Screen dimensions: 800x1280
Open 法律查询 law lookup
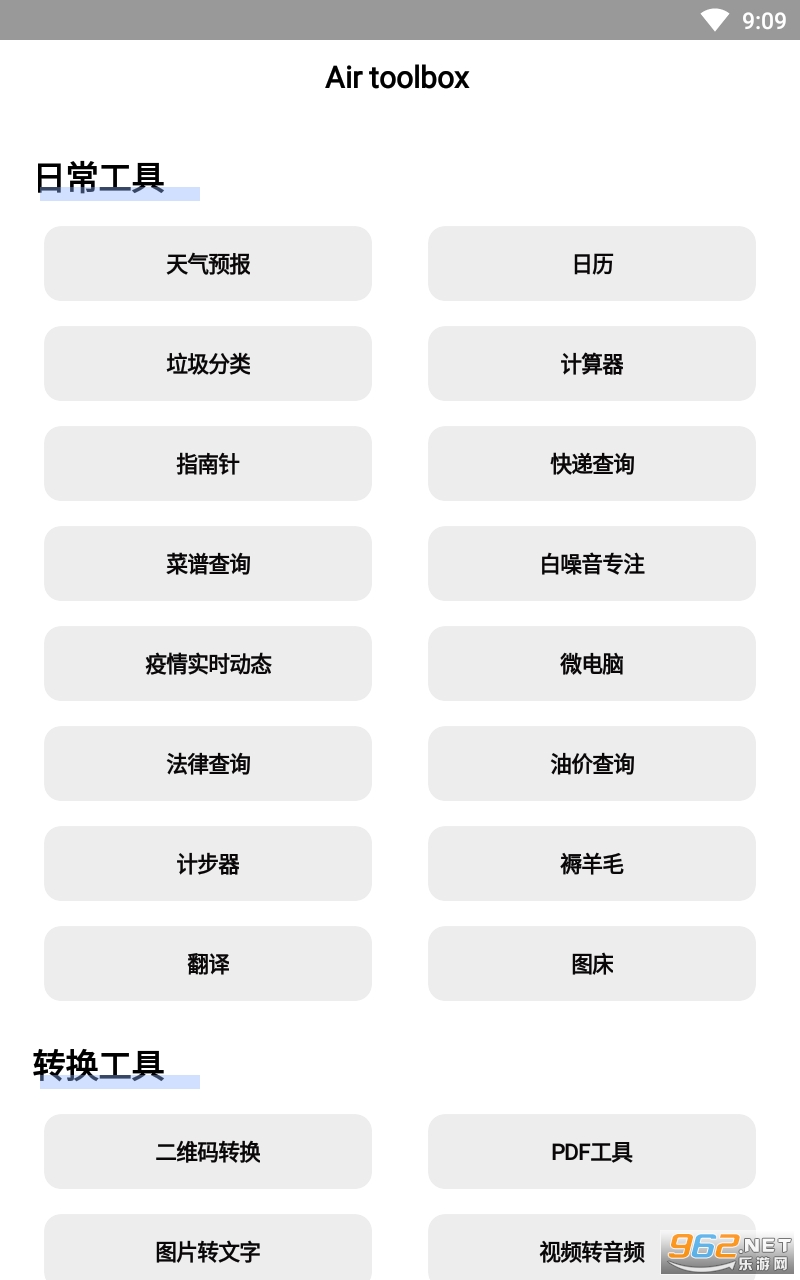pyautogui.click(x=208, y=764)
